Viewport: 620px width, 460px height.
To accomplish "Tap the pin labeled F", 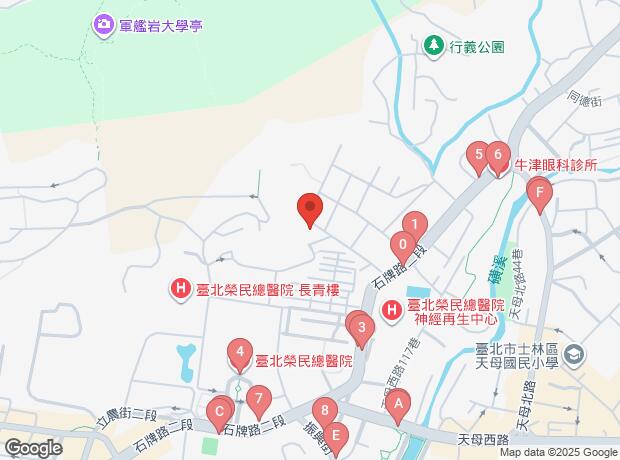I will coord(541,191).
